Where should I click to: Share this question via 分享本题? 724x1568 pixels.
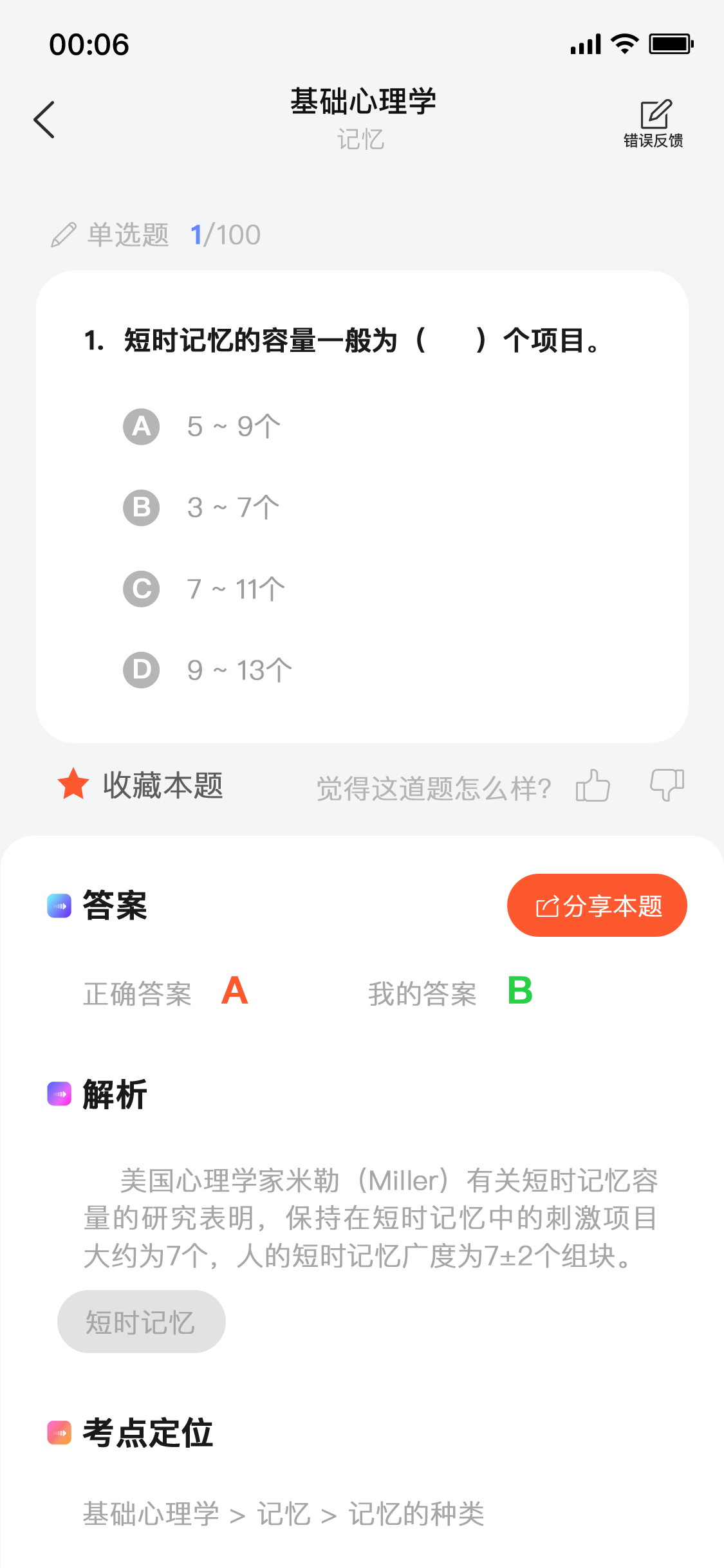tap(597, 905)
